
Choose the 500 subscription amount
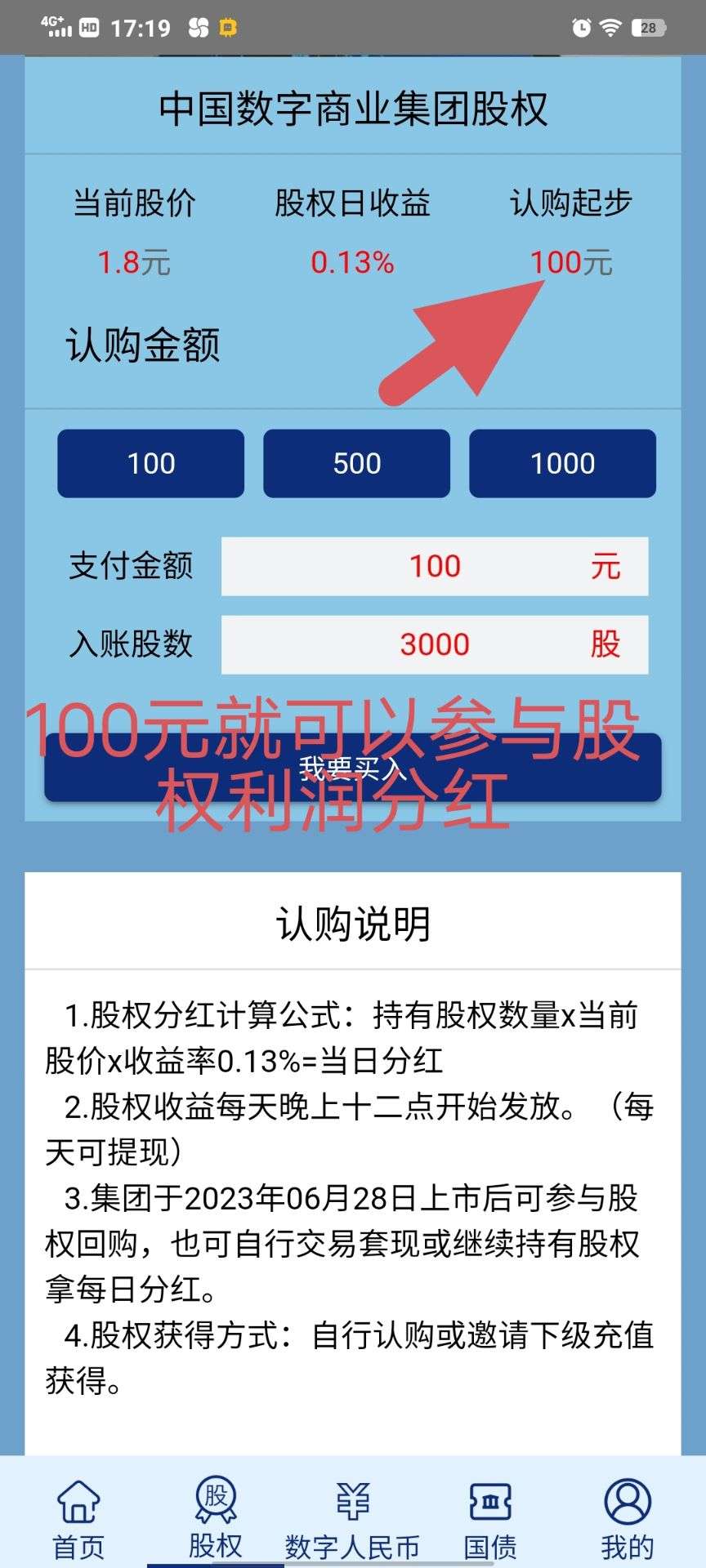(356, 463)
